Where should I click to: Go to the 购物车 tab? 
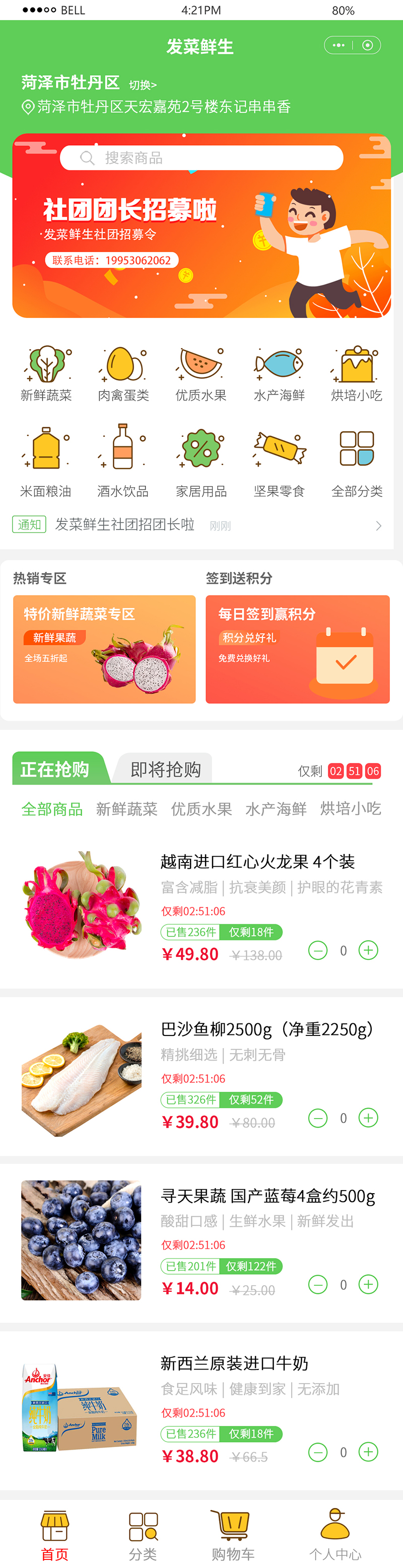(x=232, y=1536)
